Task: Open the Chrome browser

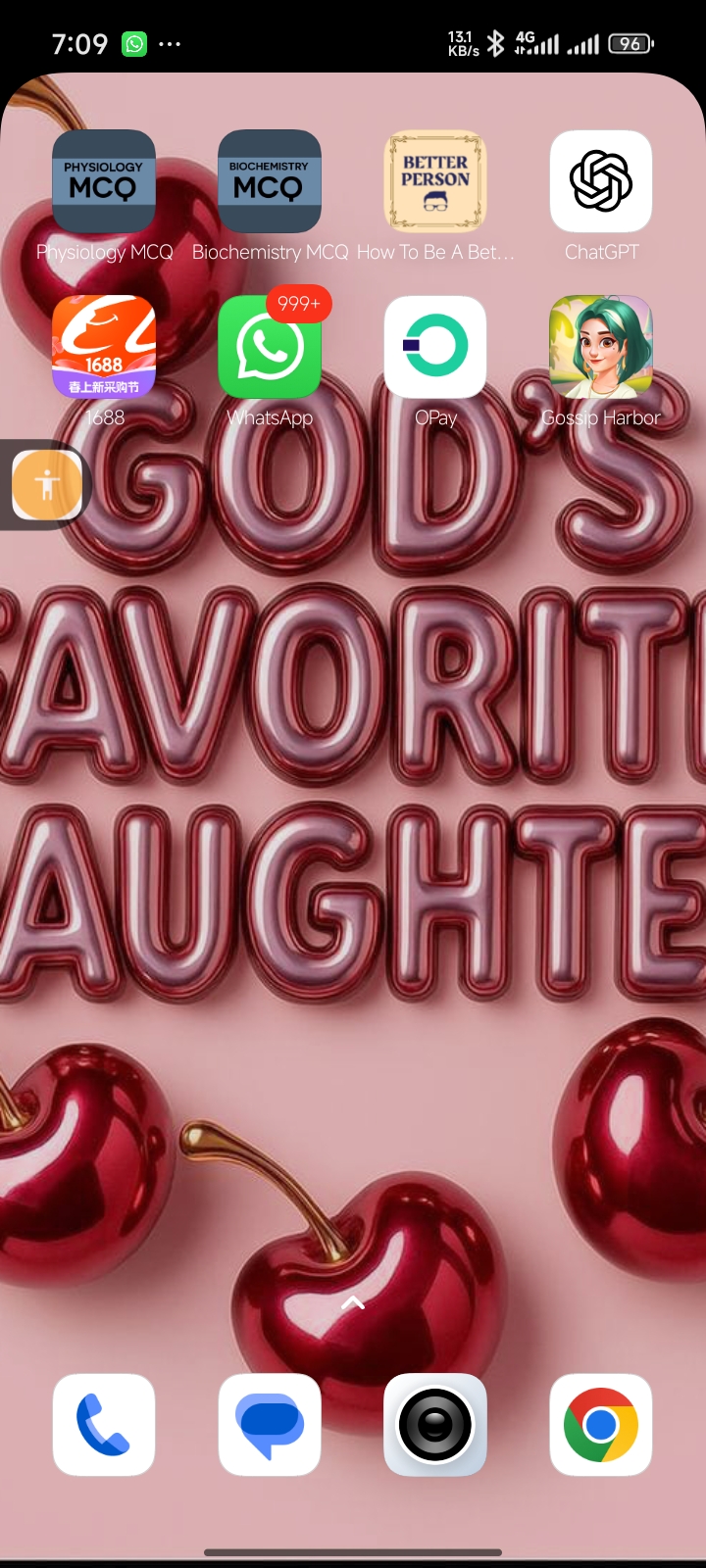Action: (x=601, y=1425)
